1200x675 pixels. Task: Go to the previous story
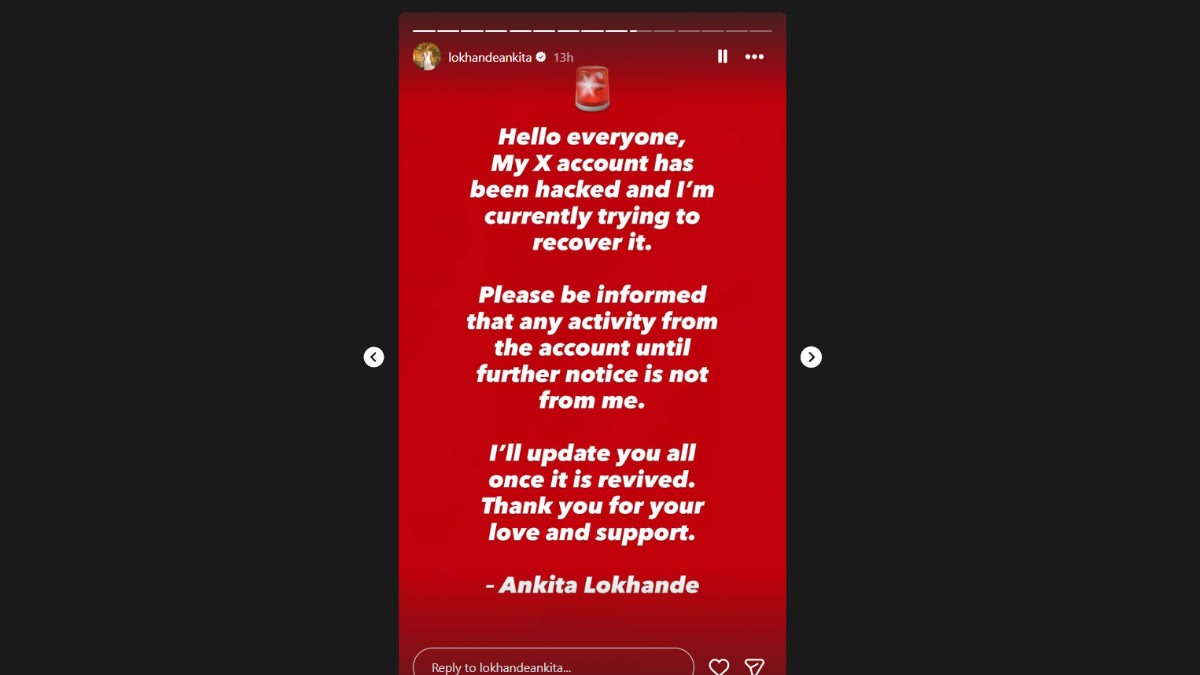click(x=374, y=357)
